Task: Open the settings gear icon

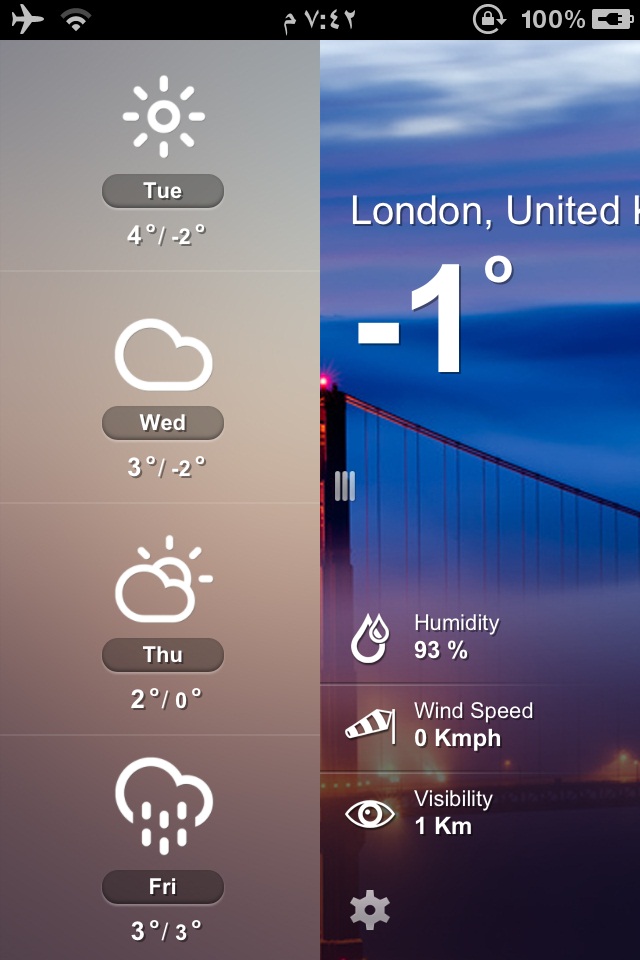Action: click(370, 910)
